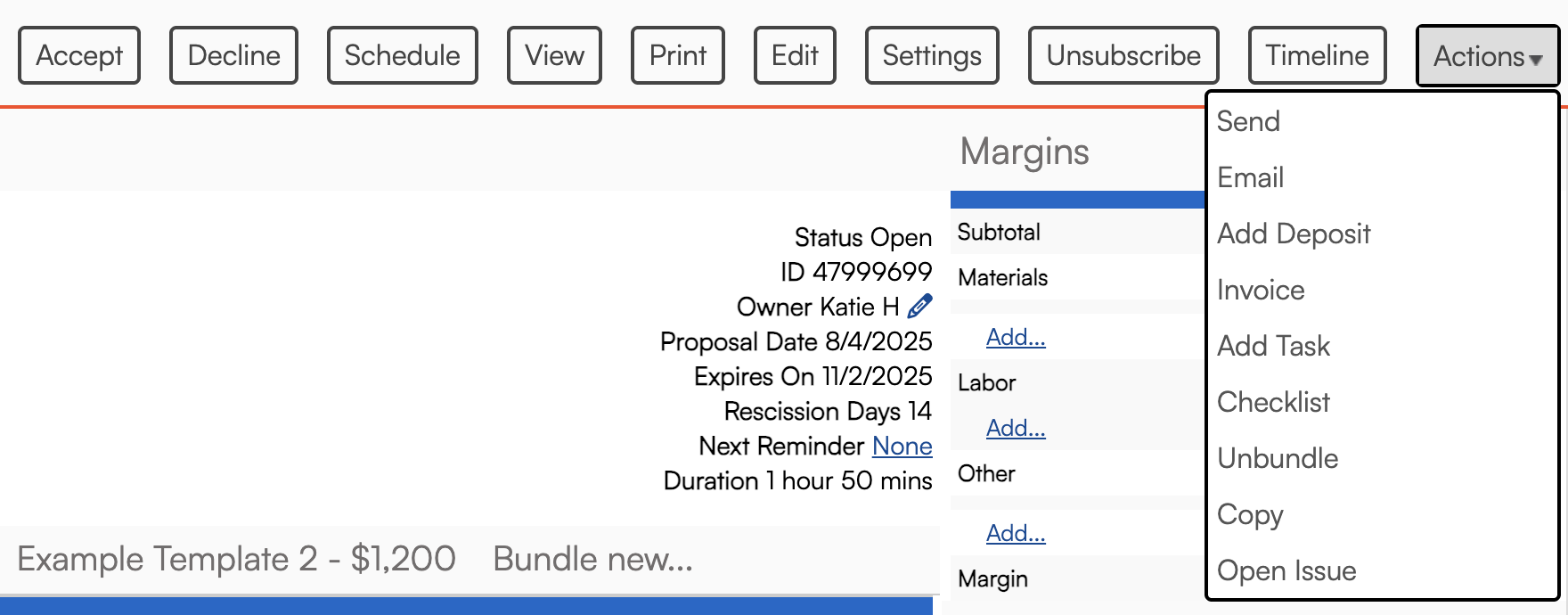
Task: Choose Invoice from the menu
Action: click(x=1261, y=290)
